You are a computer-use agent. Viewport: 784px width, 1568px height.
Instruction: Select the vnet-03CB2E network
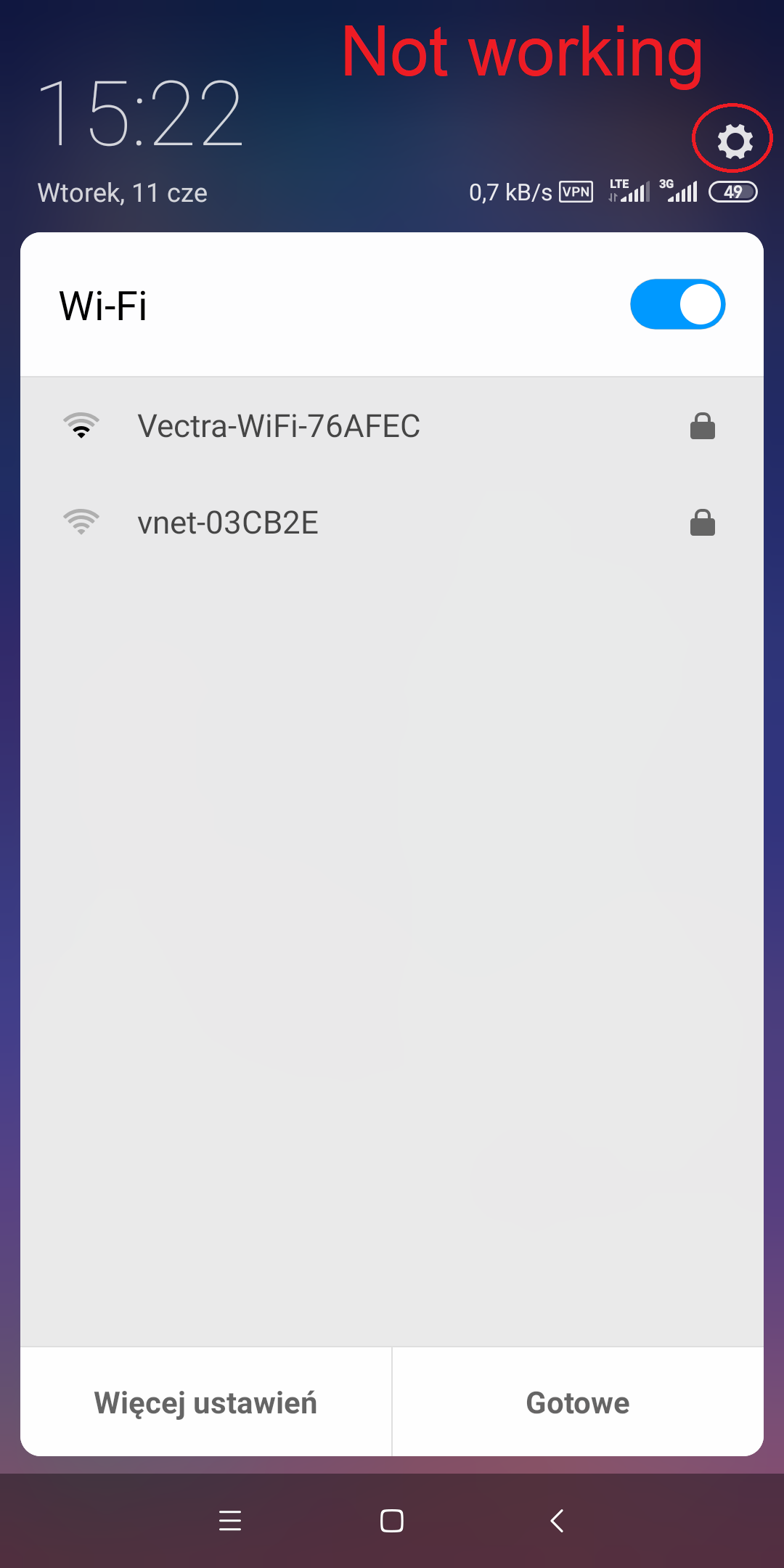pos(392,523)
